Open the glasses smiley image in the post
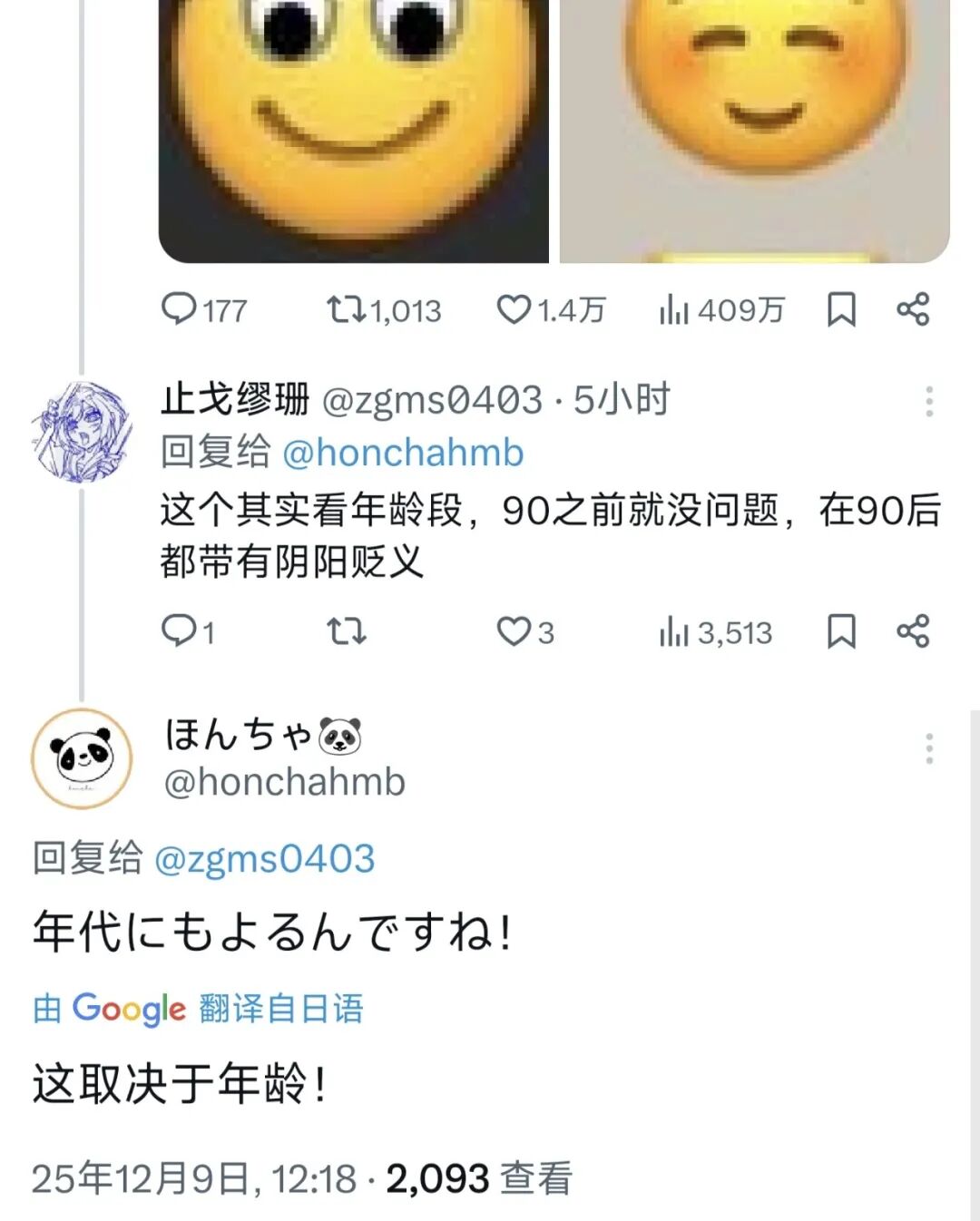 pyautogui.click(x=354, y=127)
